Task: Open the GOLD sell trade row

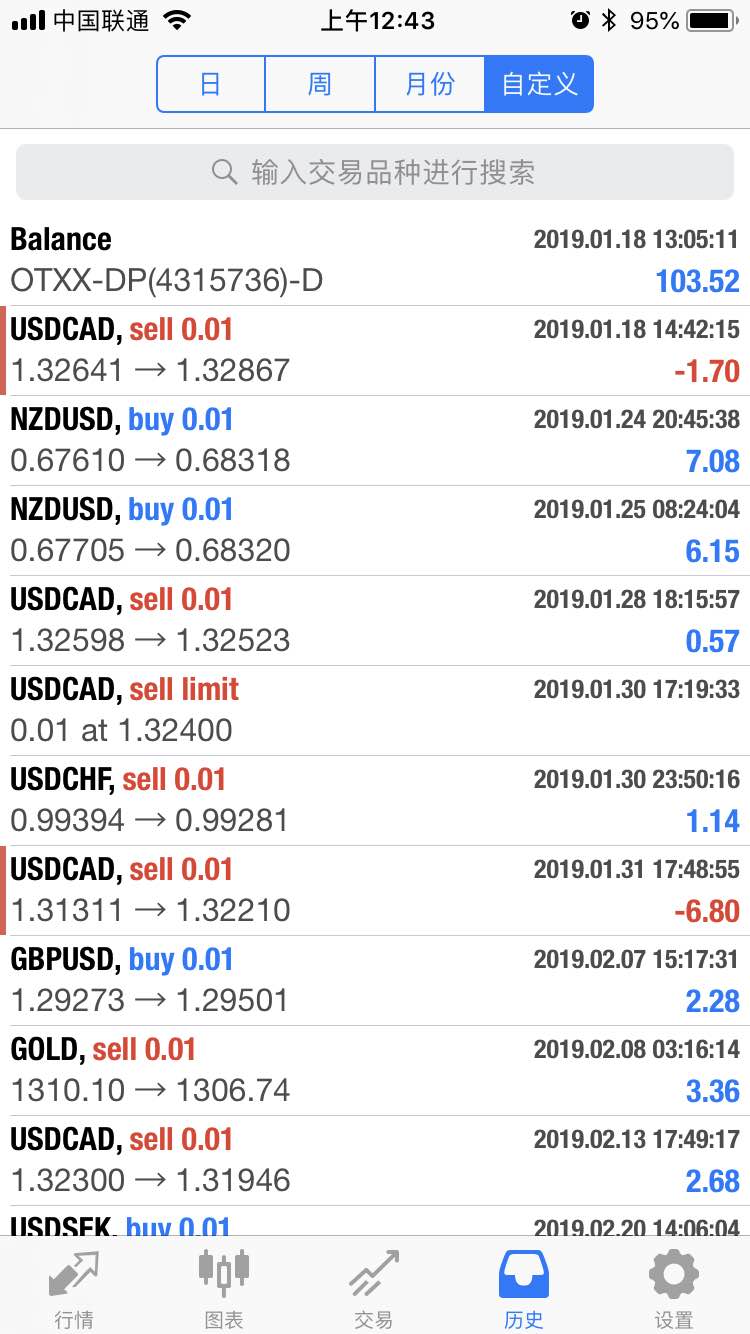Action: [x=375, y=1070]
